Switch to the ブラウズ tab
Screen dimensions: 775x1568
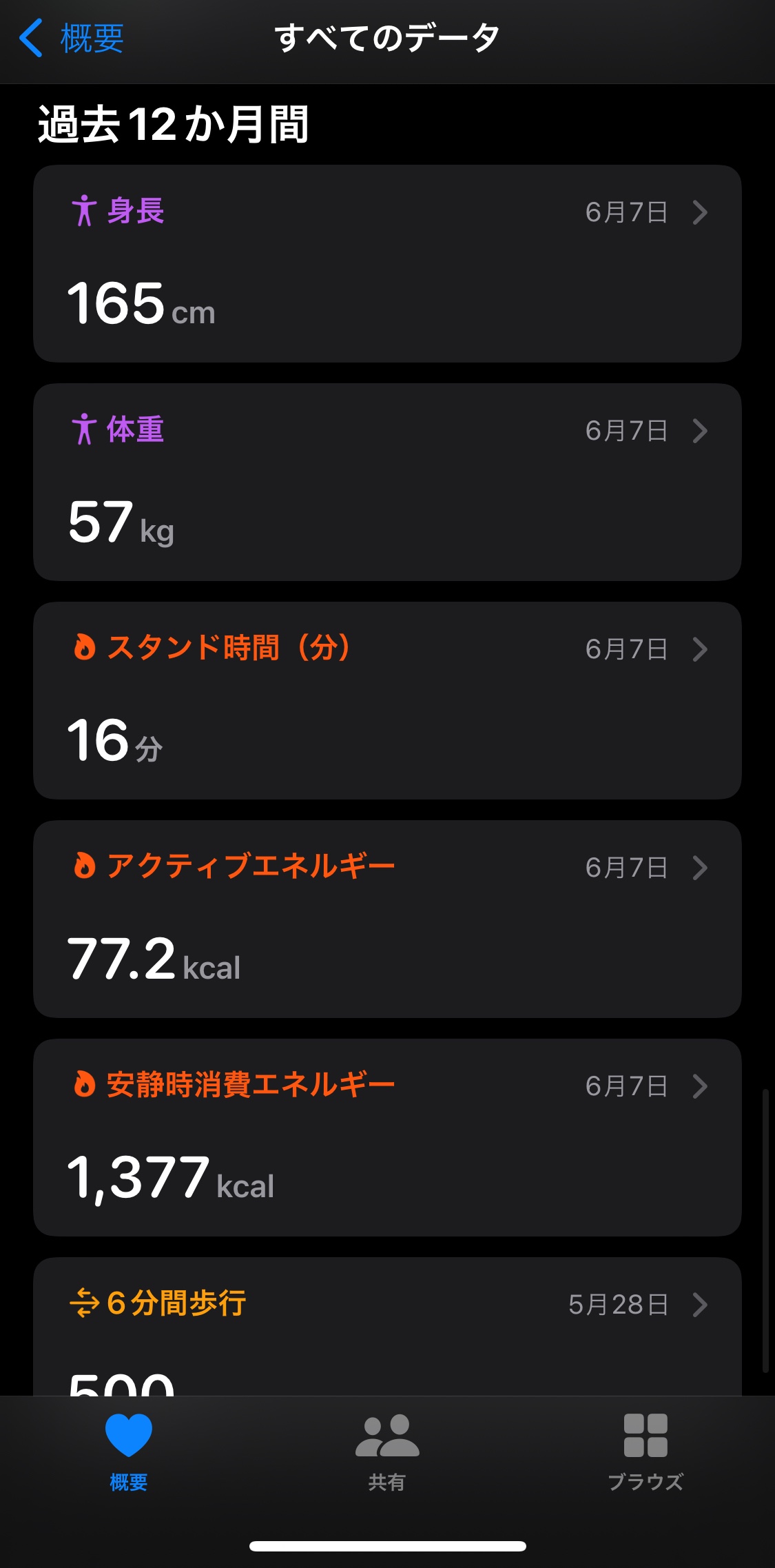click(x=645, y=1452)
